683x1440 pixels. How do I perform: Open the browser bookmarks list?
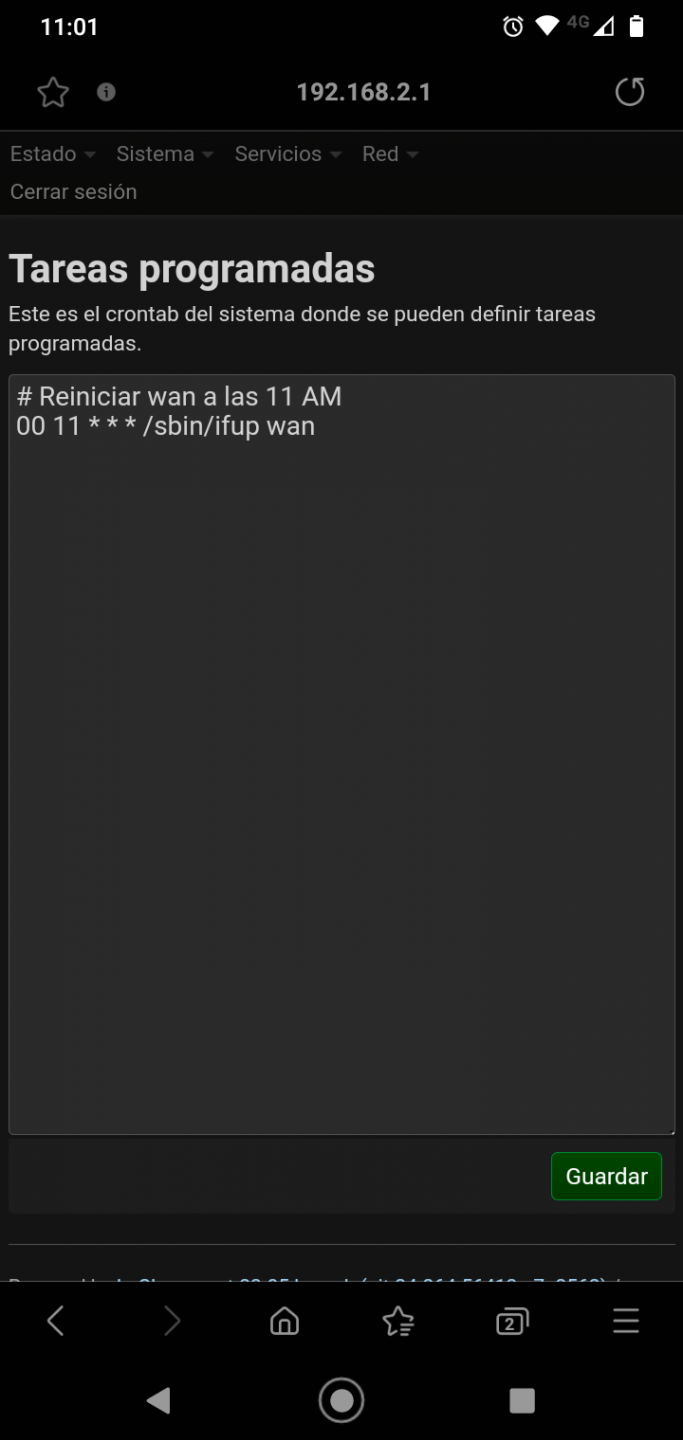coord(398,1321)
